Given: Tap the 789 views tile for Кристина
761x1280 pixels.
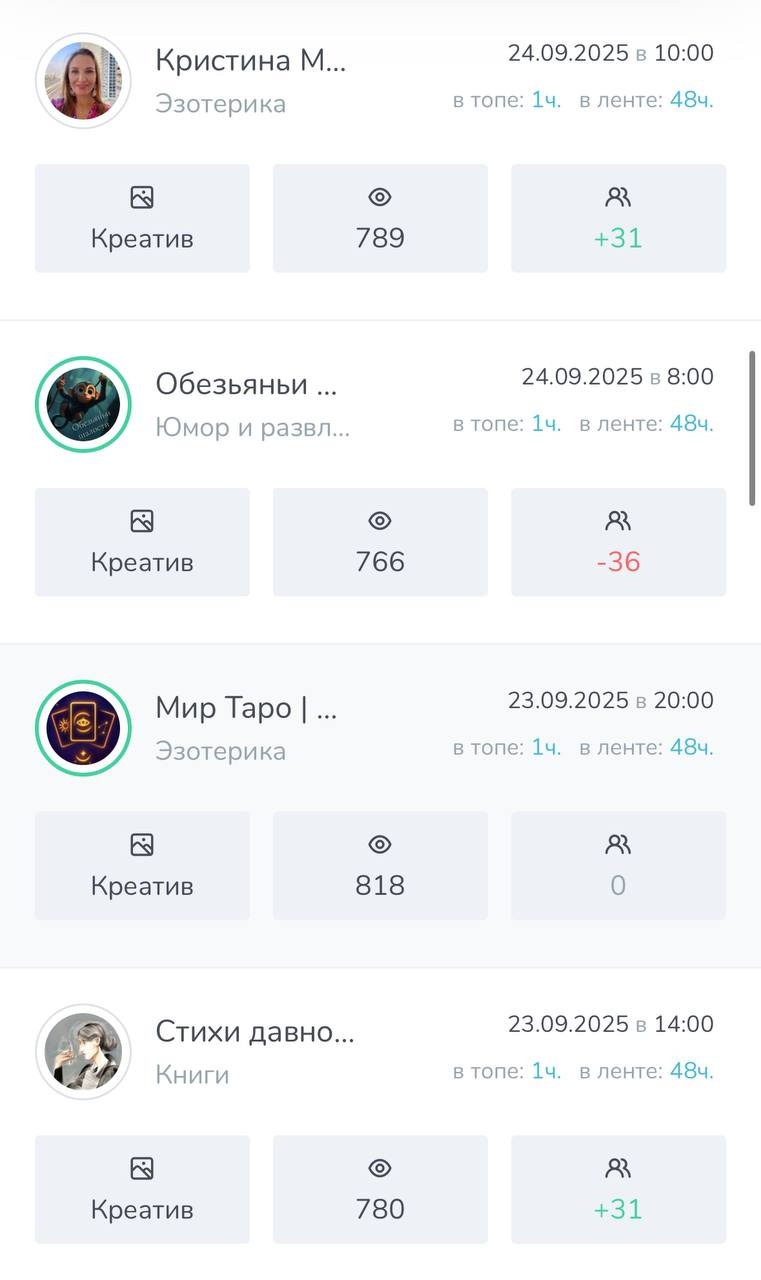Looking at the screenshot, I should (x=380, y=218).
